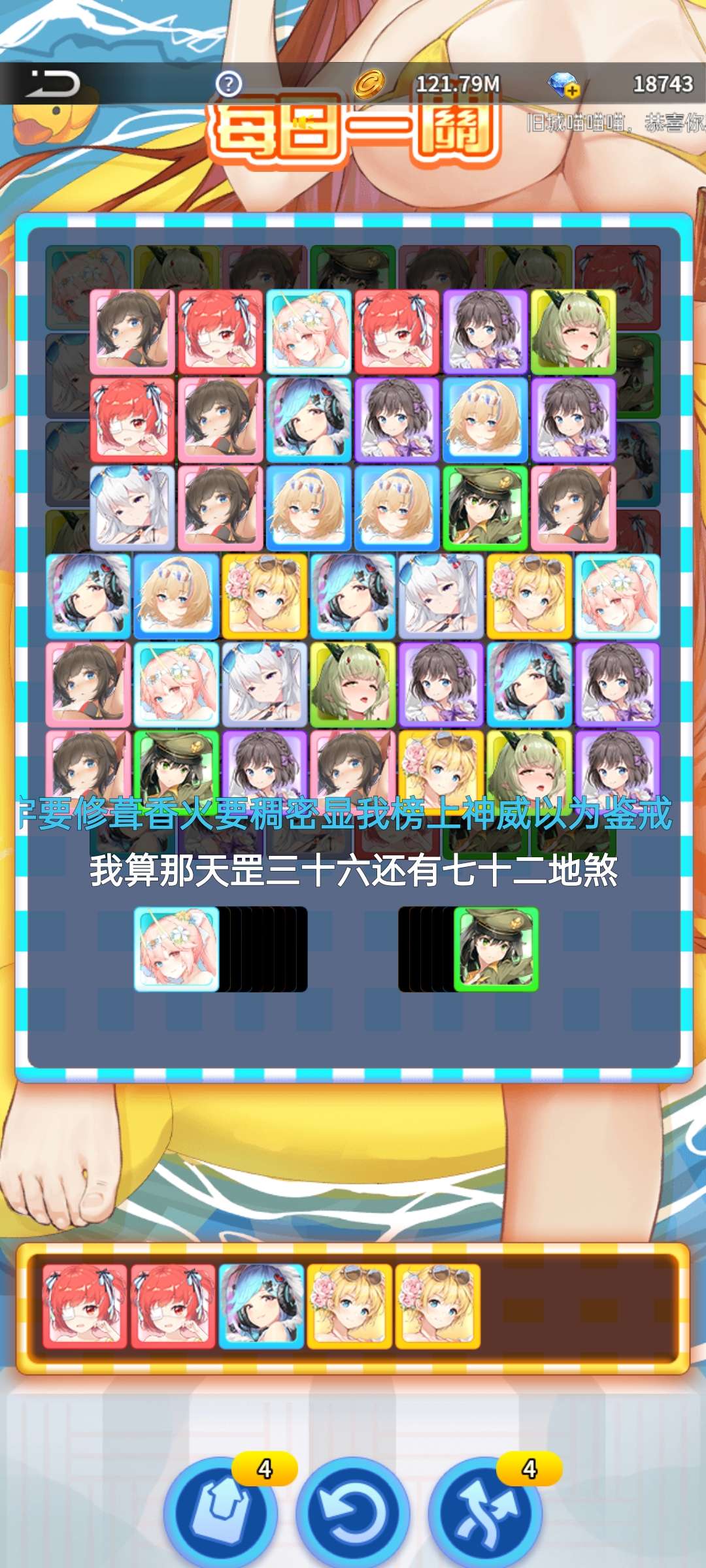The width and height of the screenshot is (706, 1568).
Task: Pick the military cap girl tile from the side stack
Action: [496, 949]
